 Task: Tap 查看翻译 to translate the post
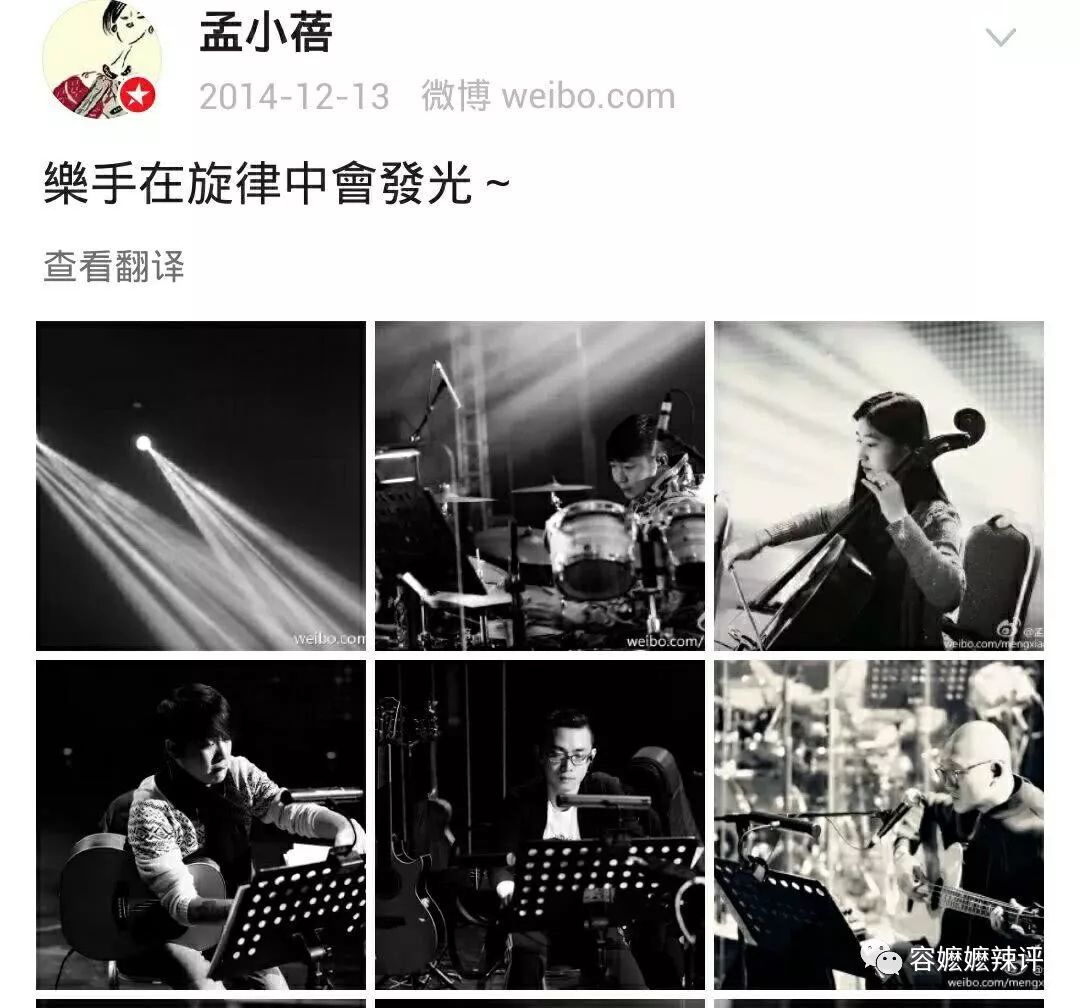click(114, 267)
